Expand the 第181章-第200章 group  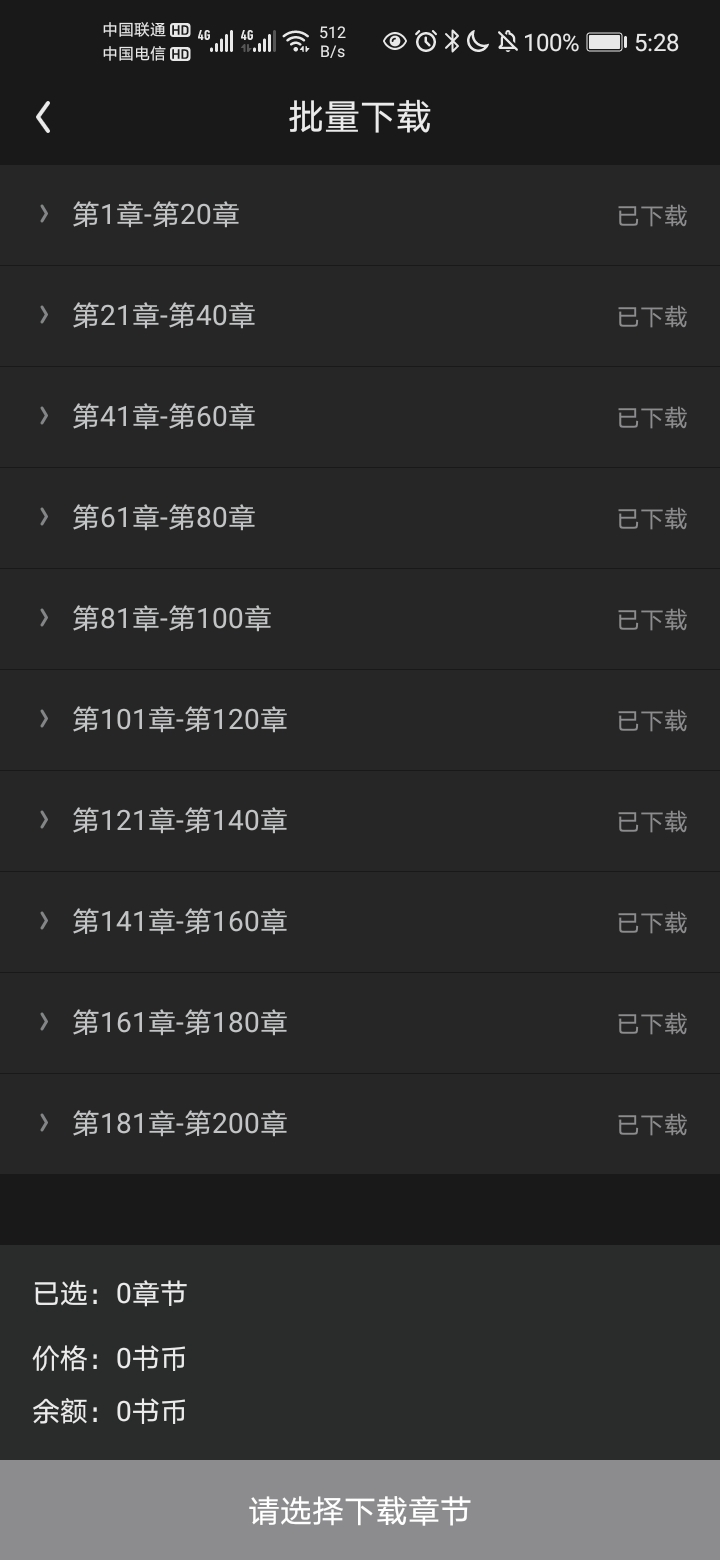point(360,1124)
